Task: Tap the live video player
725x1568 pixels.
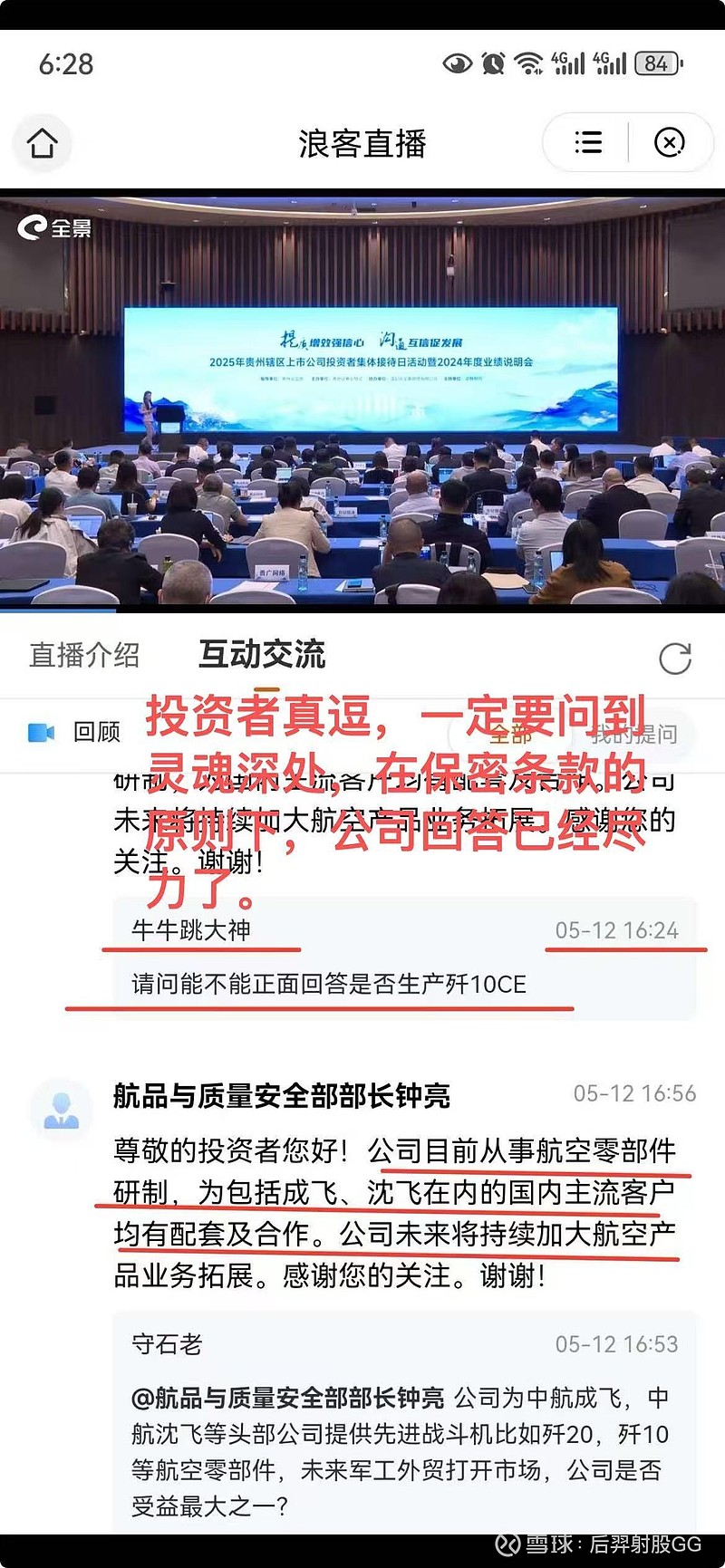Action: pyautogui.click(x=362, y=399)
